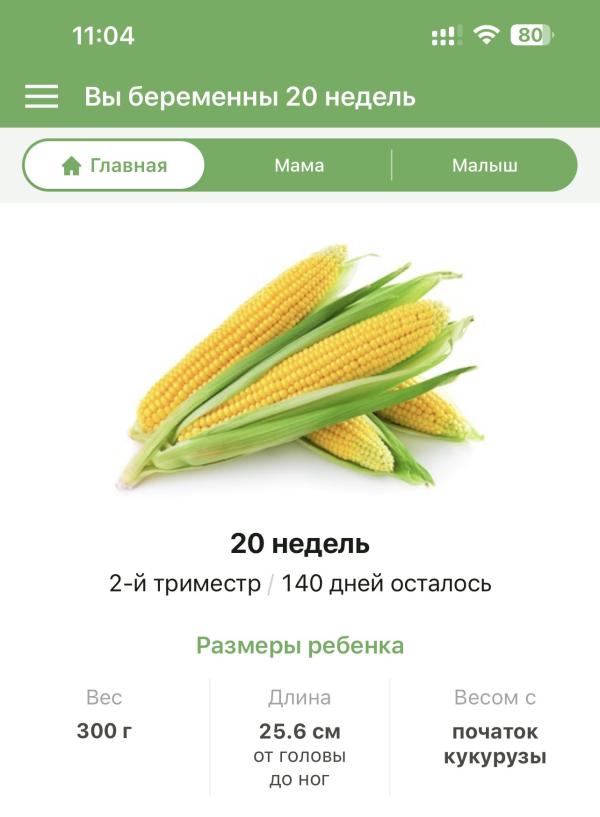Viewport: 600px width, 817px height.
Task: Switch to the Малыш tab
Action: [x=484, y=166]
